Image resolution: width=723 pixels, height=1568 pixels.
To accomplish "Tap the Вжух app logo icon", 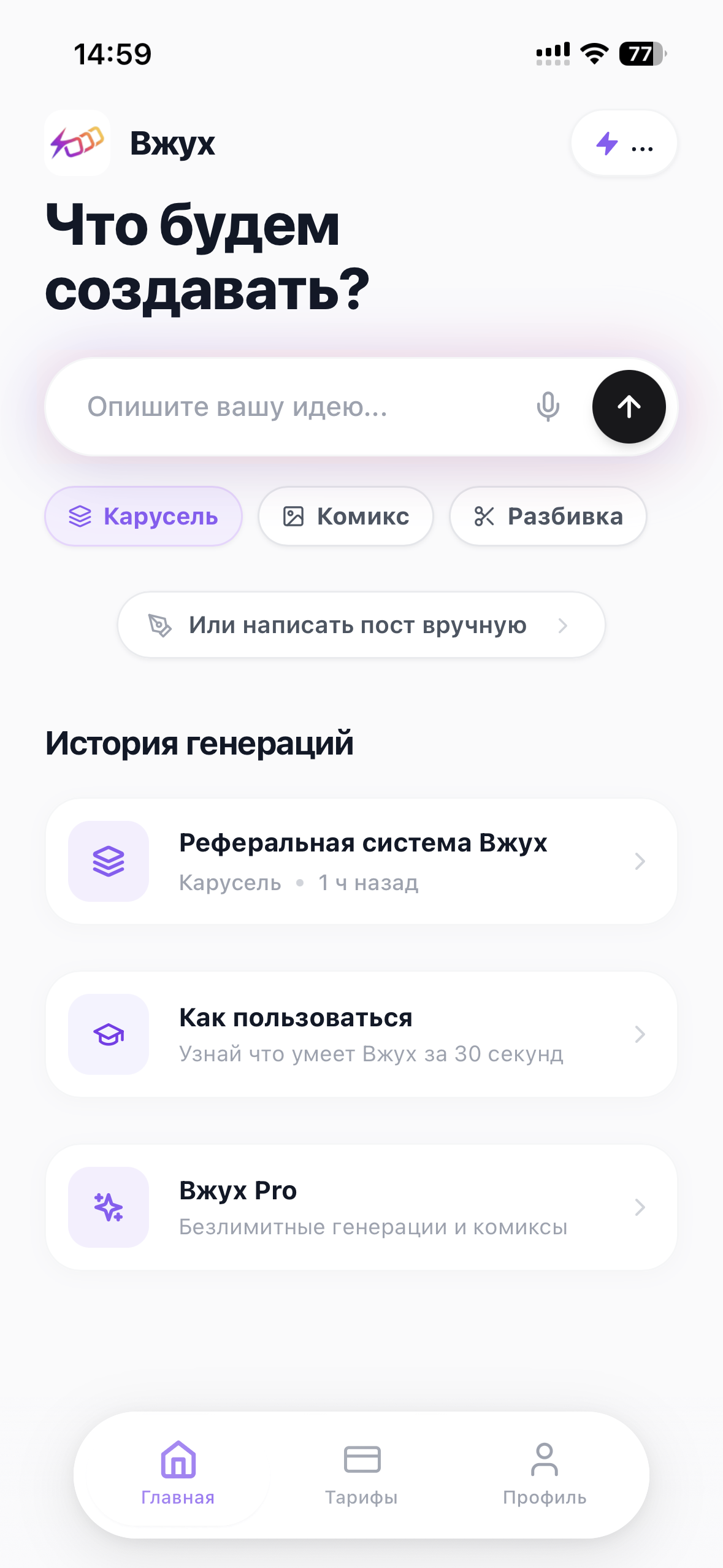I will (x=77, y=143).
